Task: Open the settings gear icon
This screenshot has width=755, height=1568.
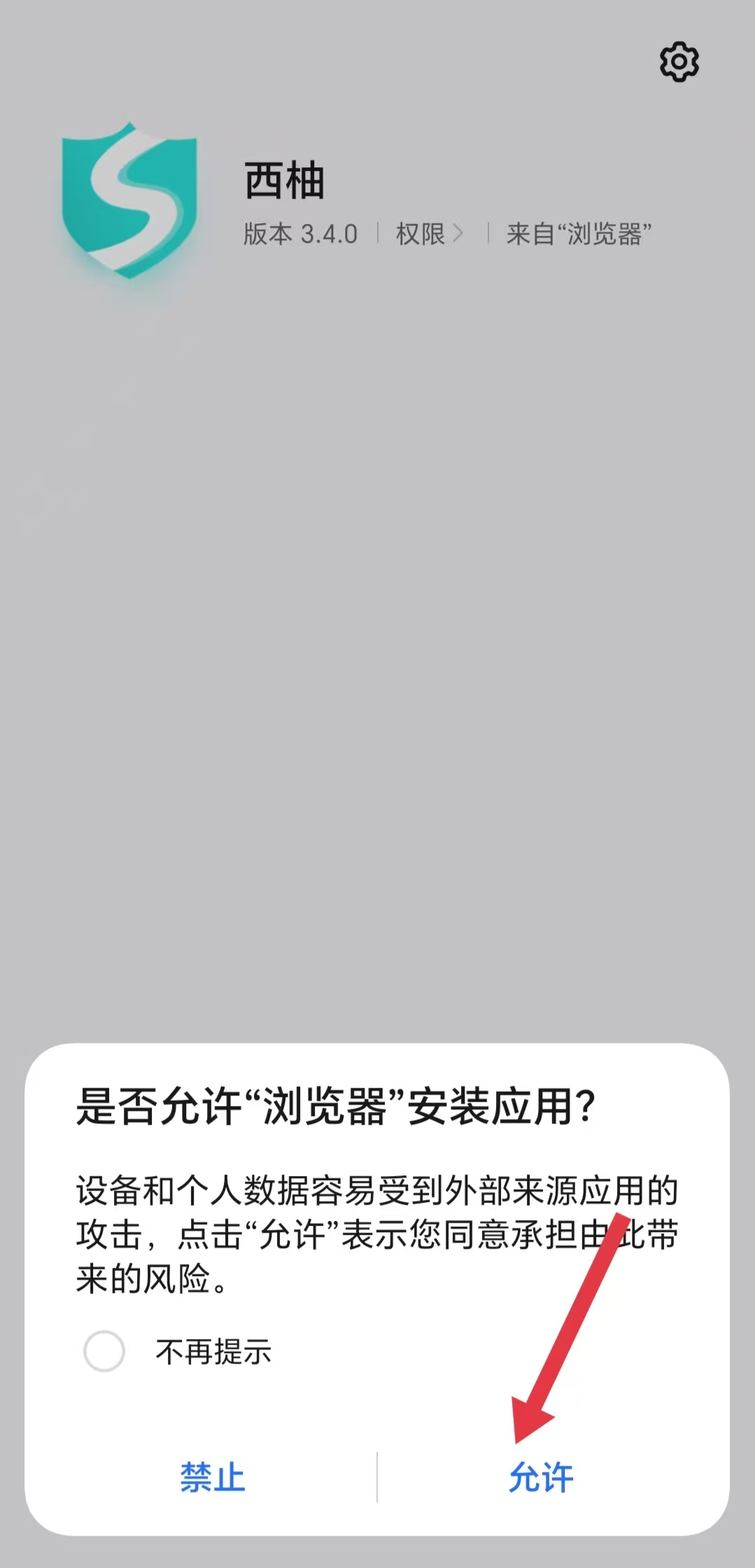Action: 679,62
